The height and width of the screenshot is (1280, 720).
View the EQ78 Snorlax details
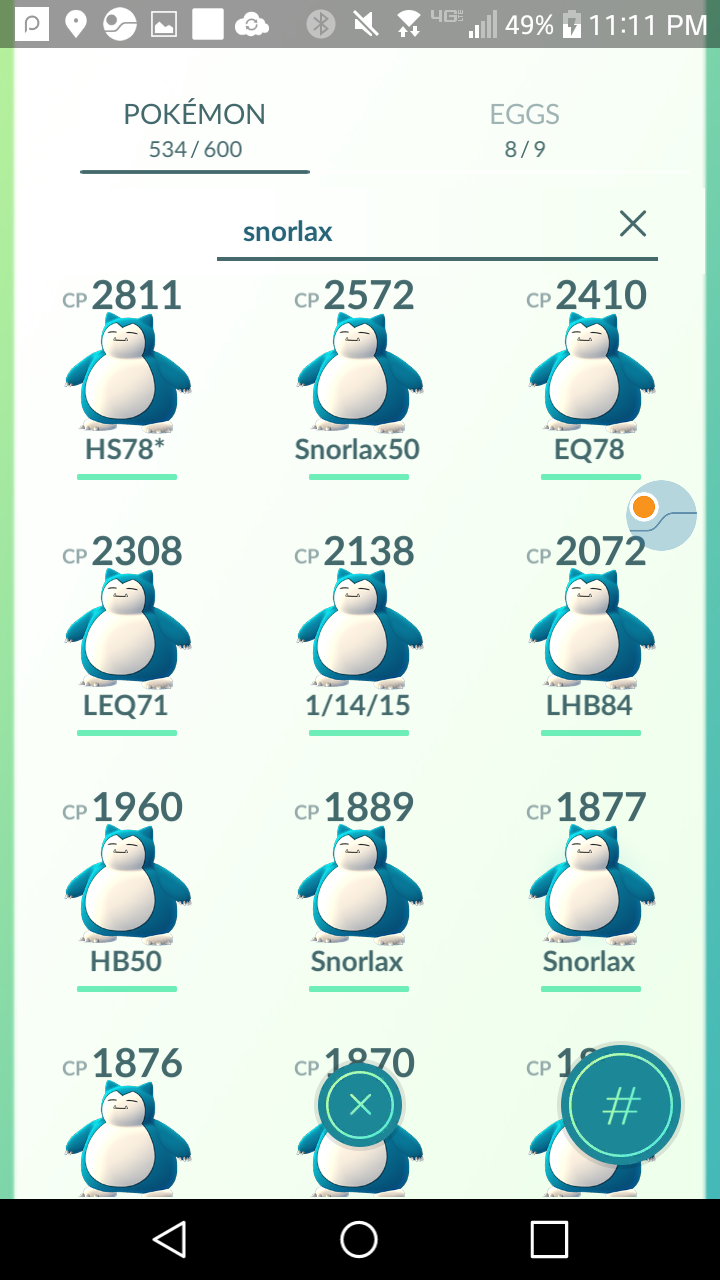[591, 376]
